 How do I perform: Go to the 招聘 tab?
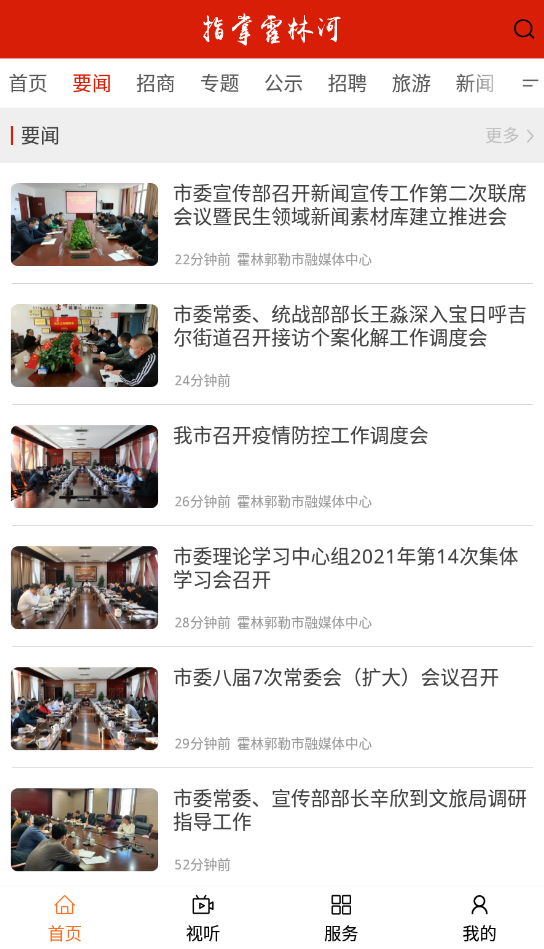click(x=347, y=84)
